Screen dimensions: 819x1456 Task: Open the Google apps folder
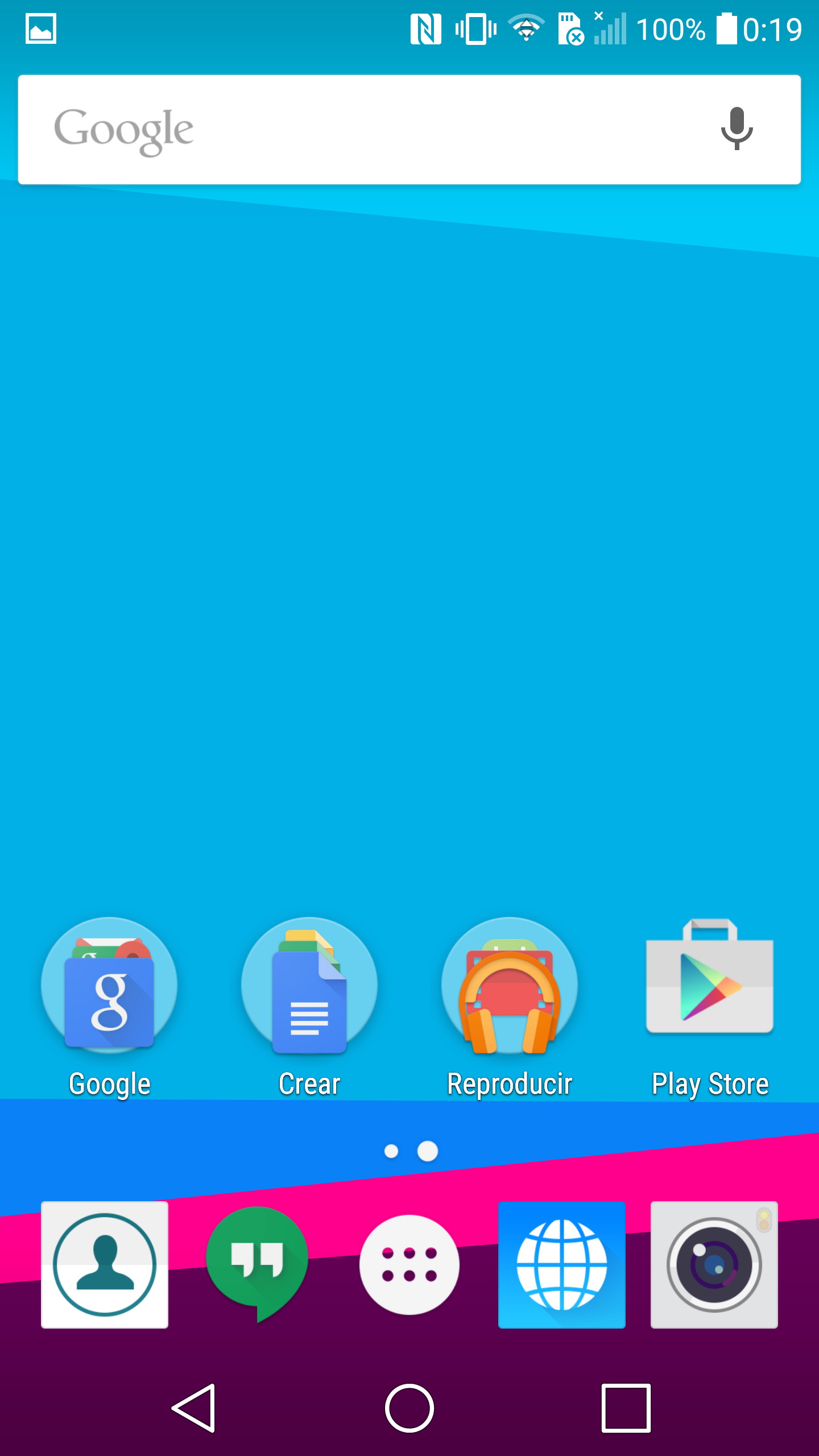(109, 985)
